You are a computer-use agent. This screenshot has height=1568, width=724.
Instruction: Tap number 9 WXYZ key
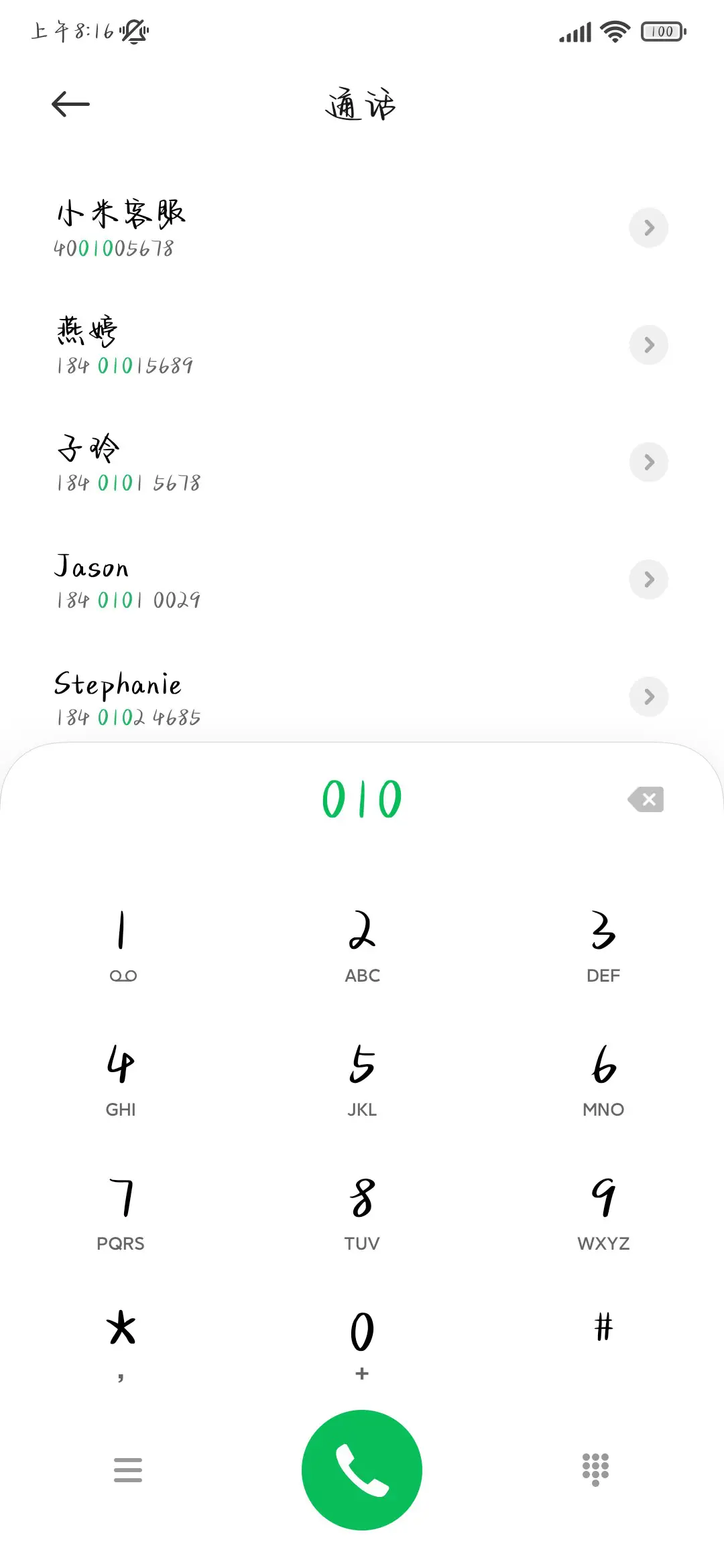pyautogui.click(x=603, y=1206)
